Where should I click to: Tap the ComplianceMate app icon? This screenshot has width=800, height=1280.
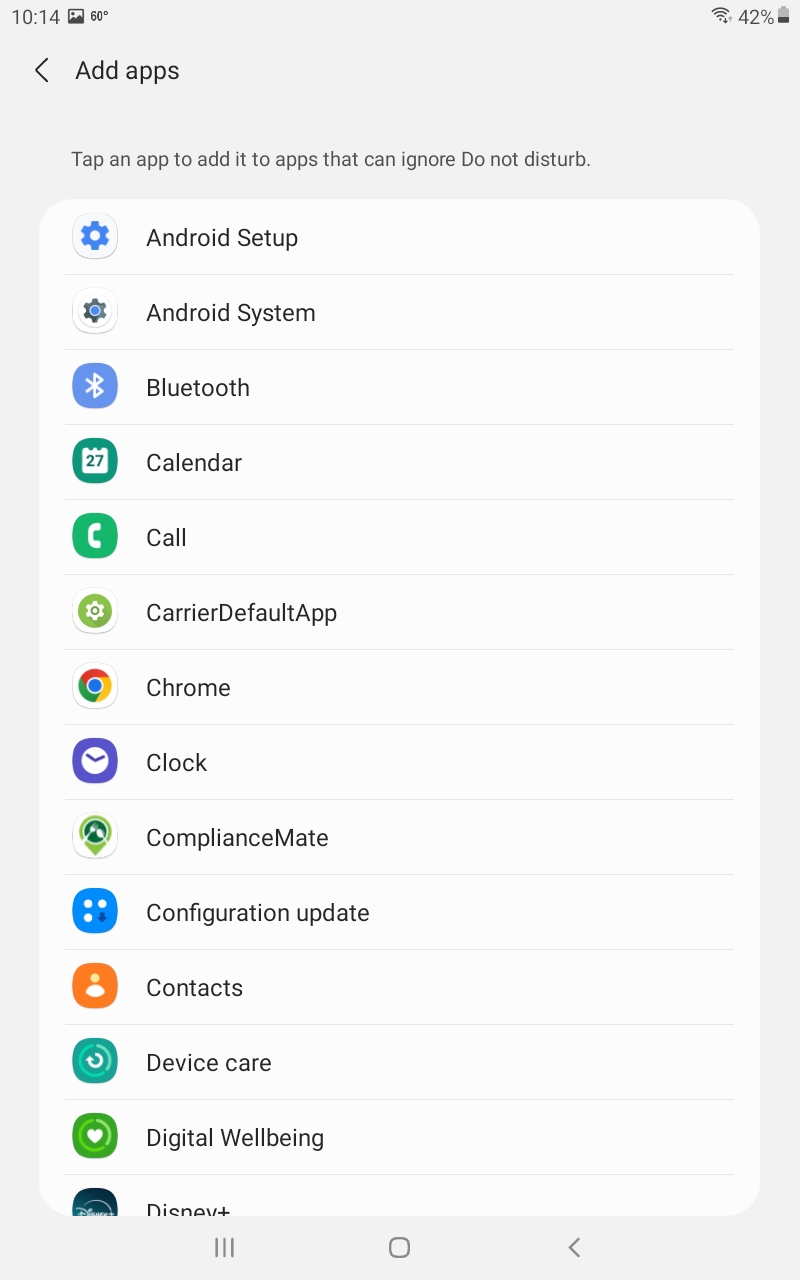[x=94, y=836]
